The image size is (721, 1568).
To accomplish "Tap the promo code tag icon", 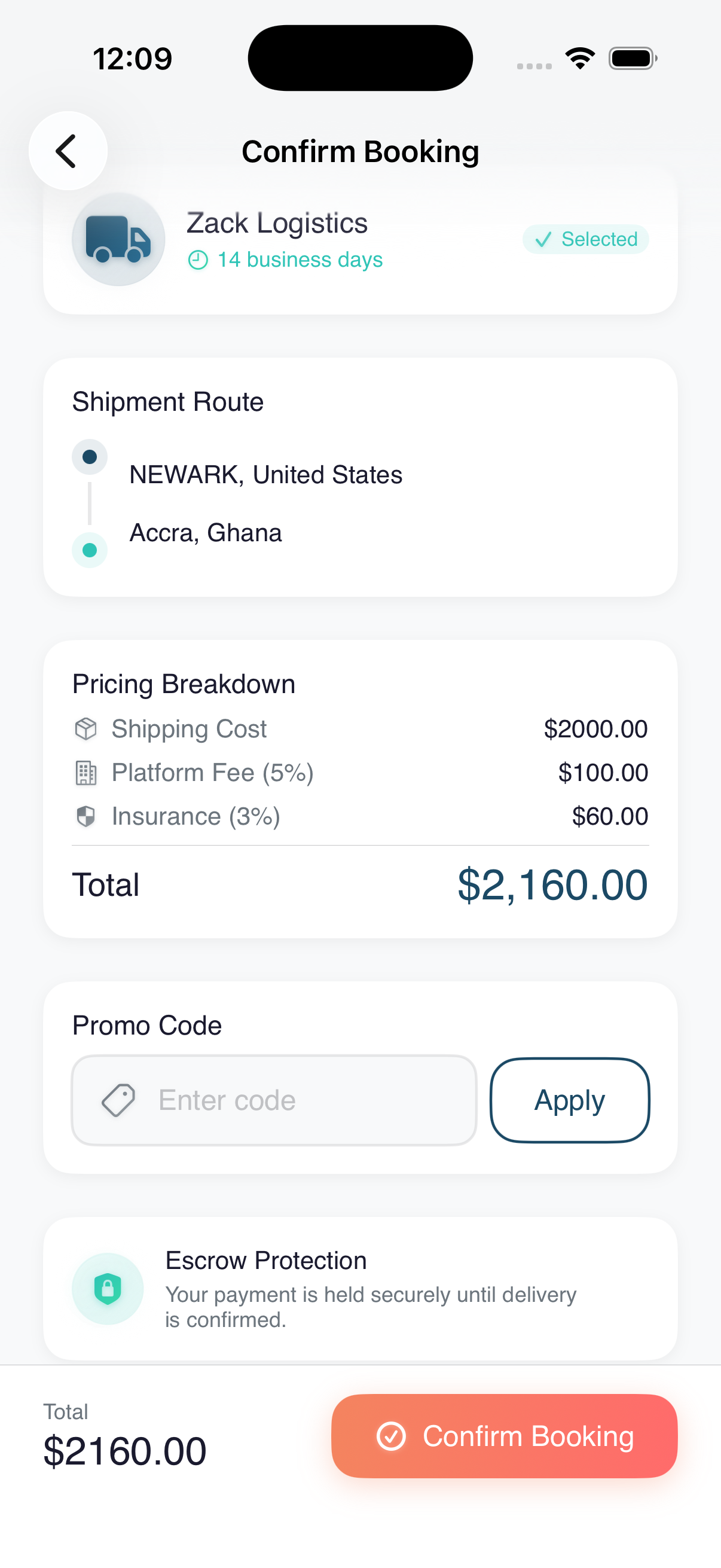I will 119,1099.
